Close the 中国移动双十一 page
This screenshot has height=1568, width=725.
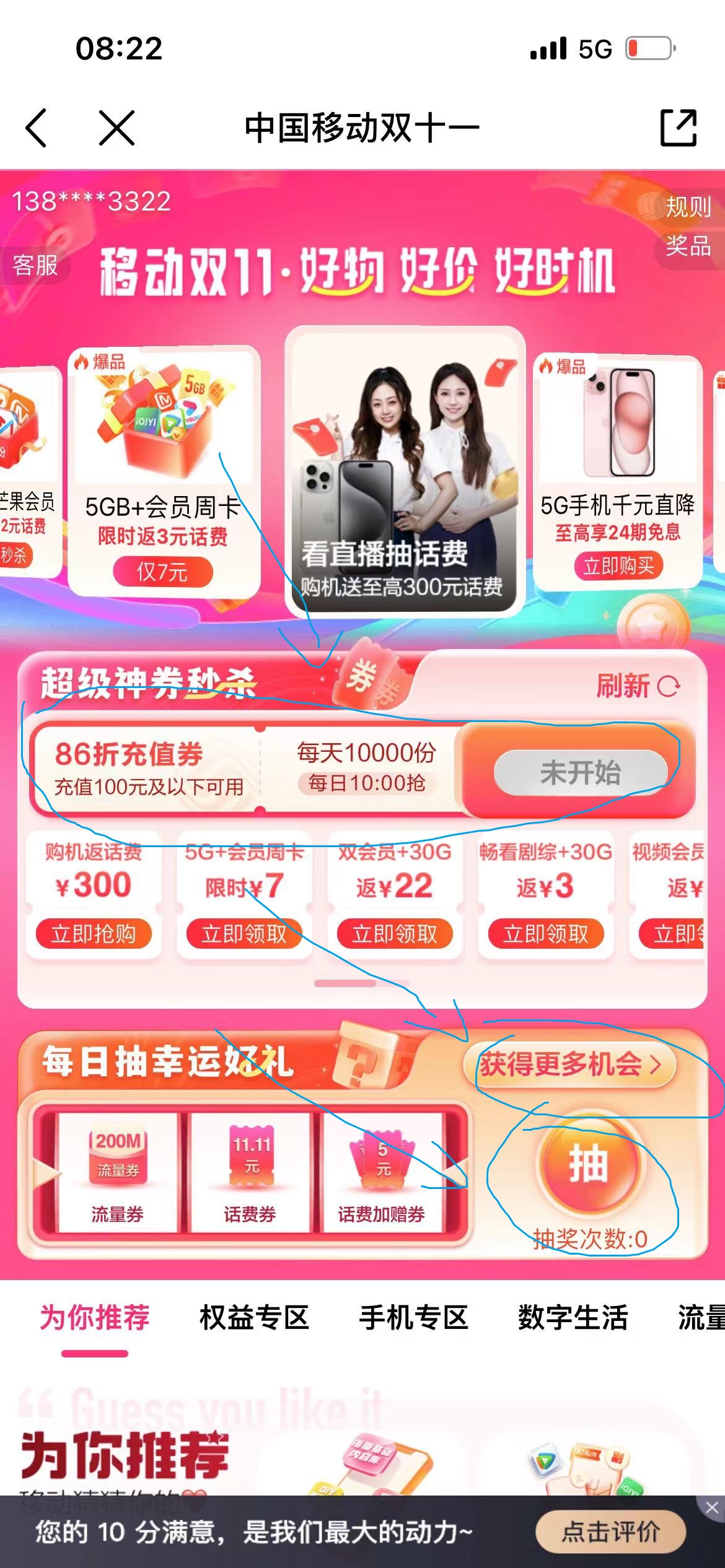tap(116, 128)
